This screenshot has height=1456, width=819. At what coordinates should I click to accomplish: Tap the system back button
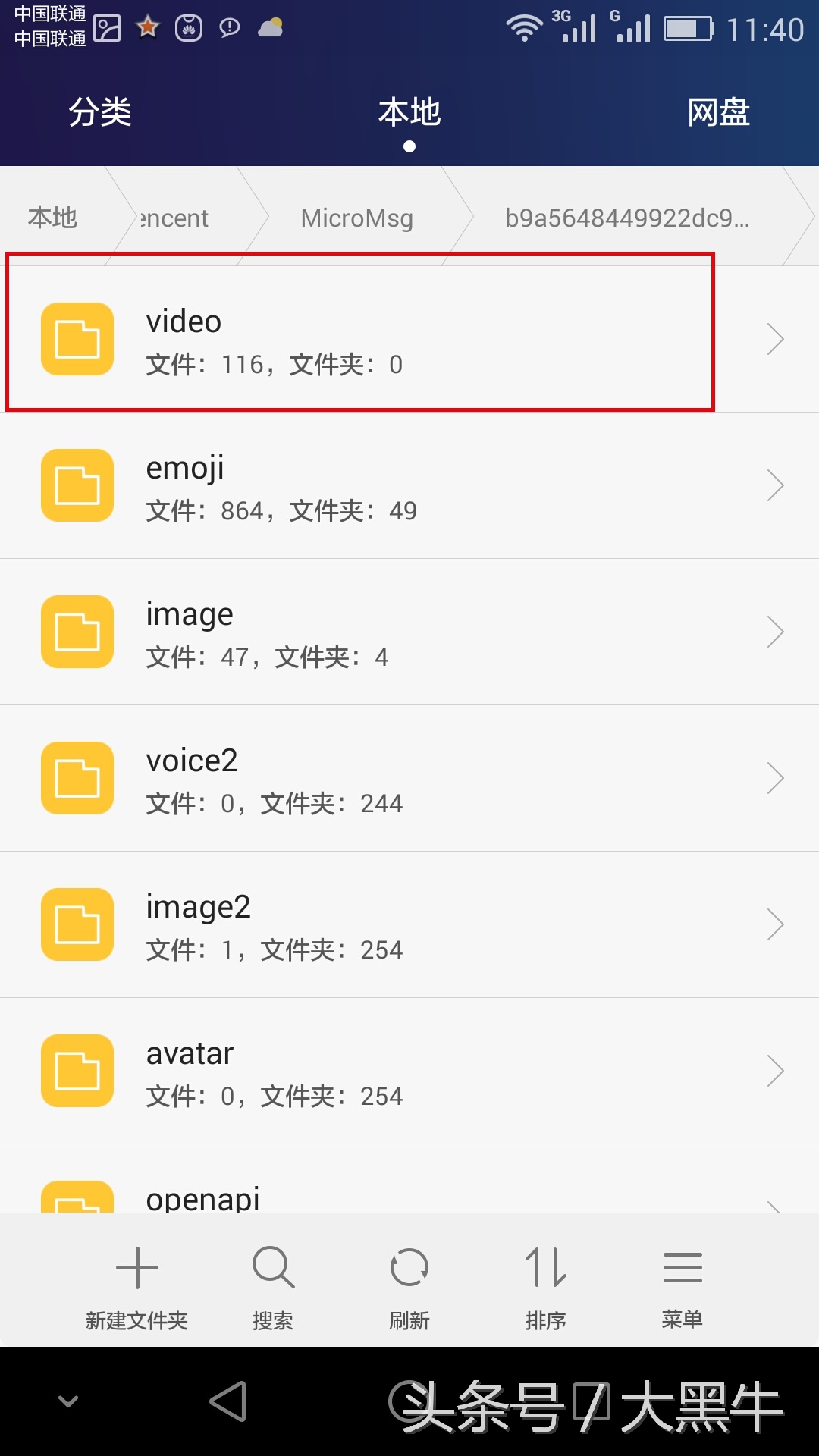click(228, 1401)
